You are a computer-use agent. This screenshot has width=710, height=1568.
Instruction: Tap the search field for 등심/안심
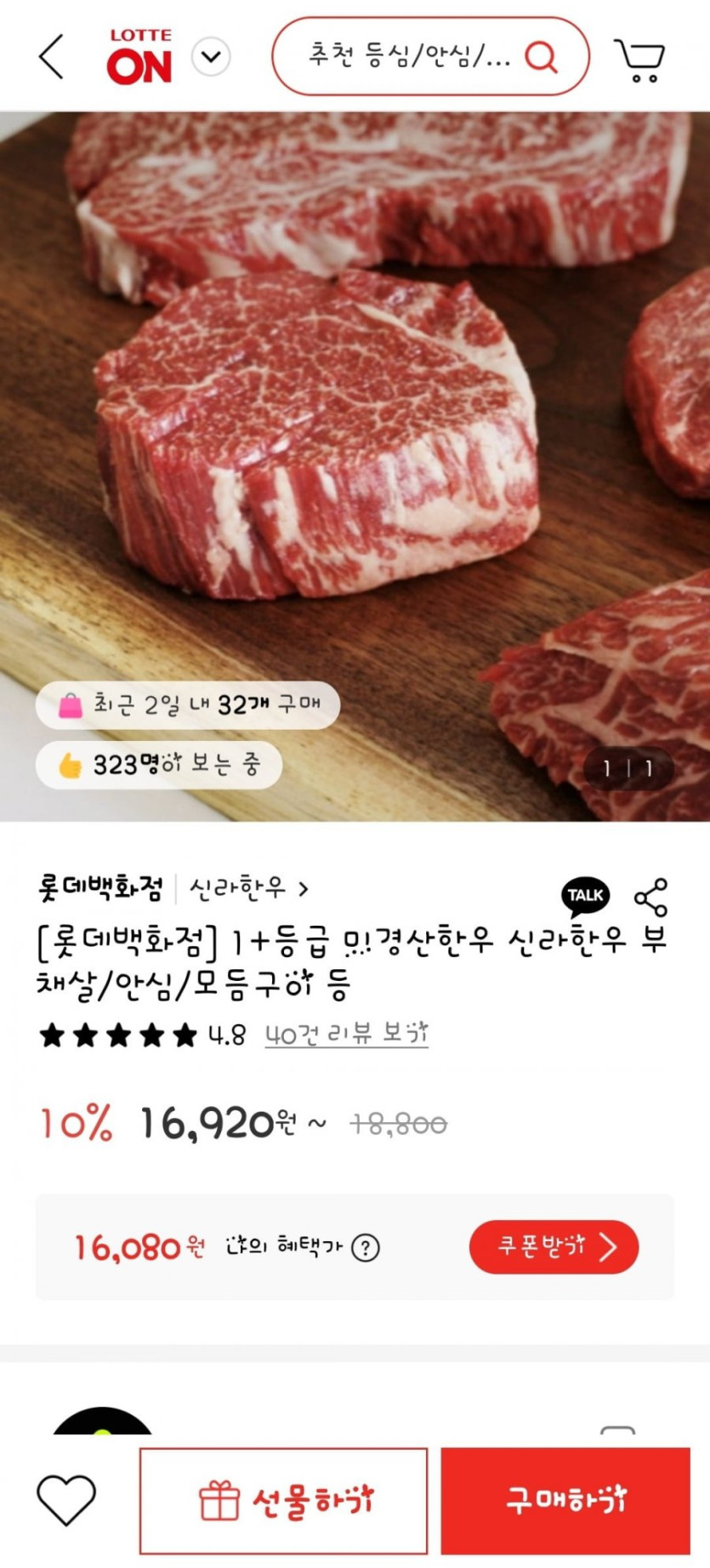point(408,57)
